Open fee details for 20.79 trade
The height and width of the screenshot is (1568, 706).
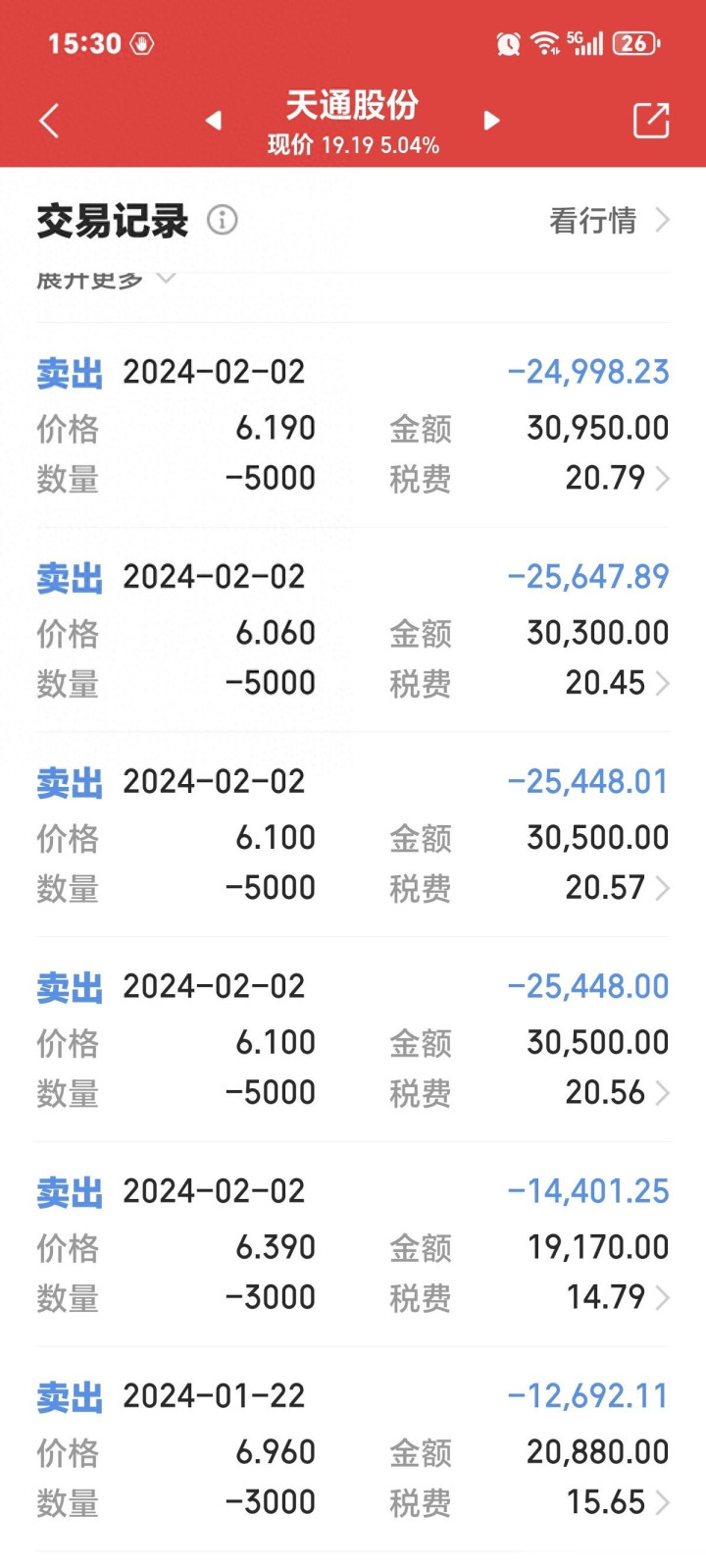(x=662, y=479)
